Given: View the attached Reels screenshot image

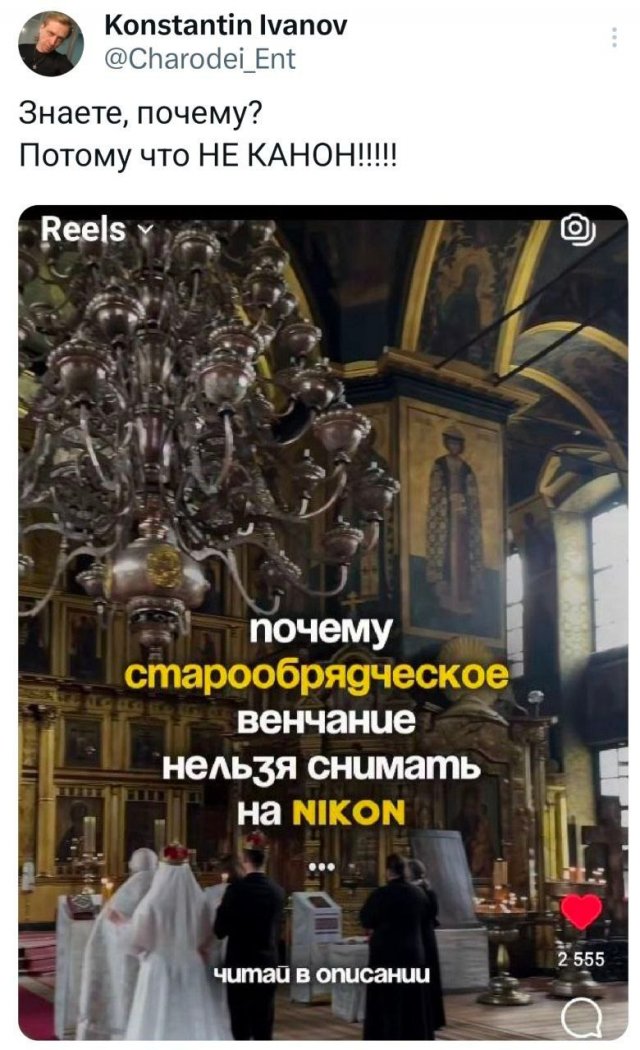Looking at the screenshot, I should tap(323, 622).
